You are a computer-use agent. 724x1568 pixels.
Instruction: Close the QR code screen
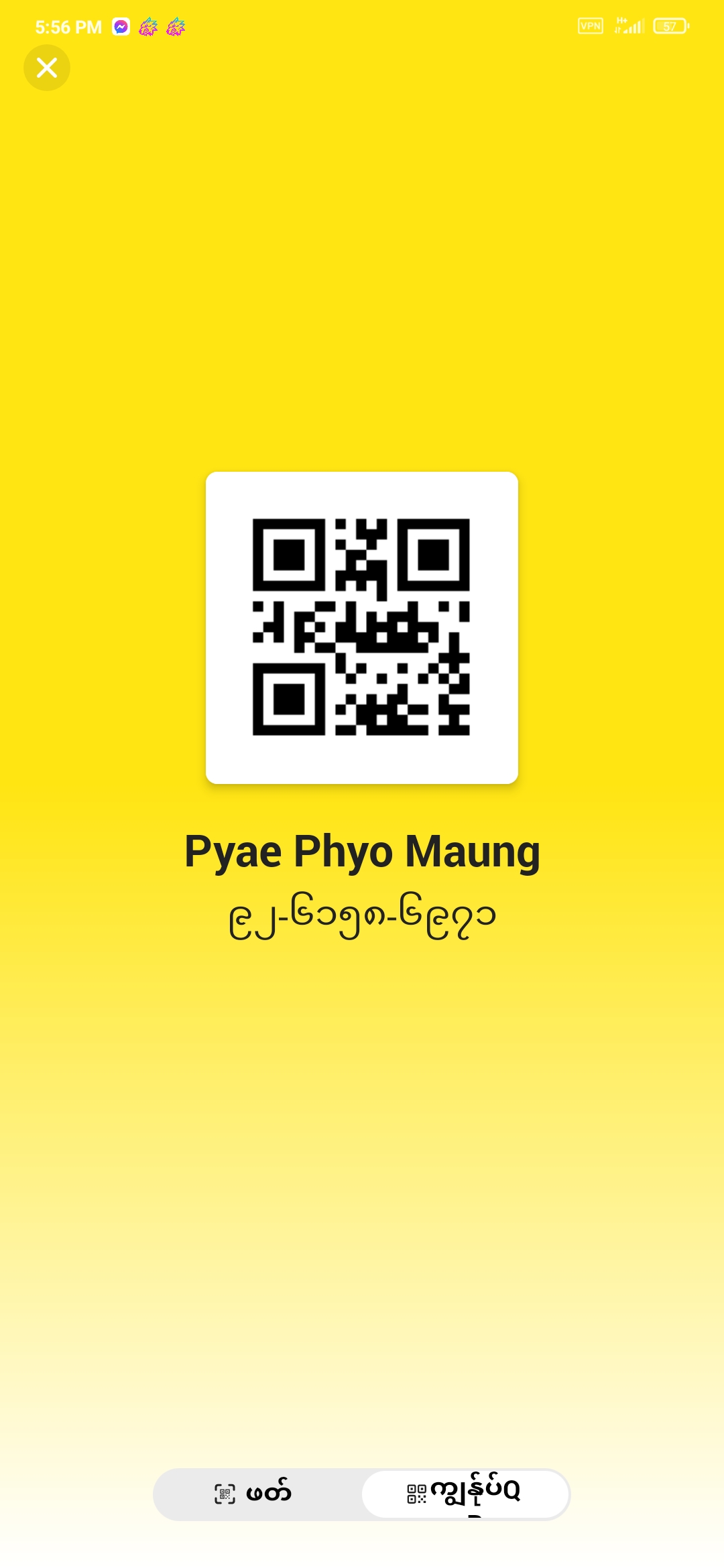pyautogui.click(x=47, y=68)
